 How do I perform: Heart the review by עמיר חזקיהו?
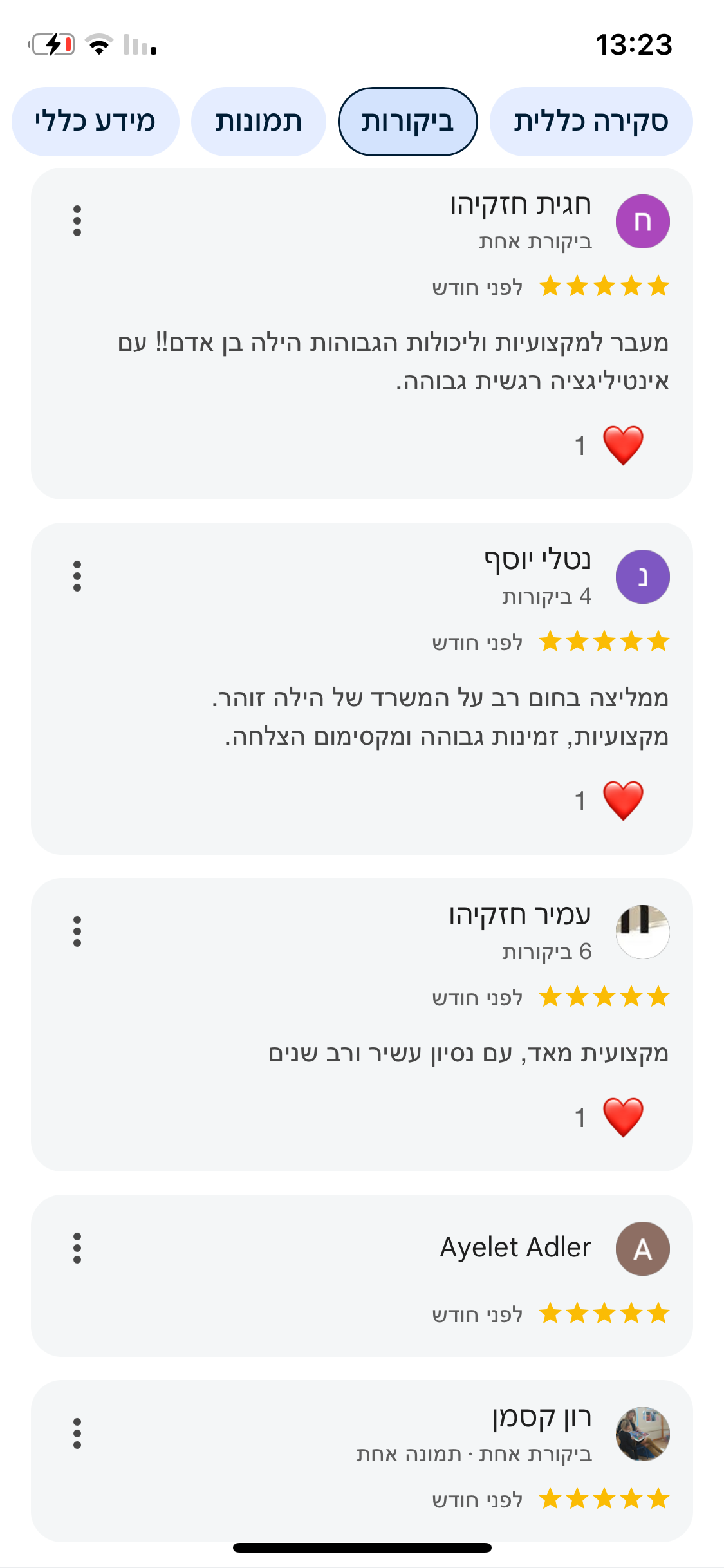point(622,1117)
